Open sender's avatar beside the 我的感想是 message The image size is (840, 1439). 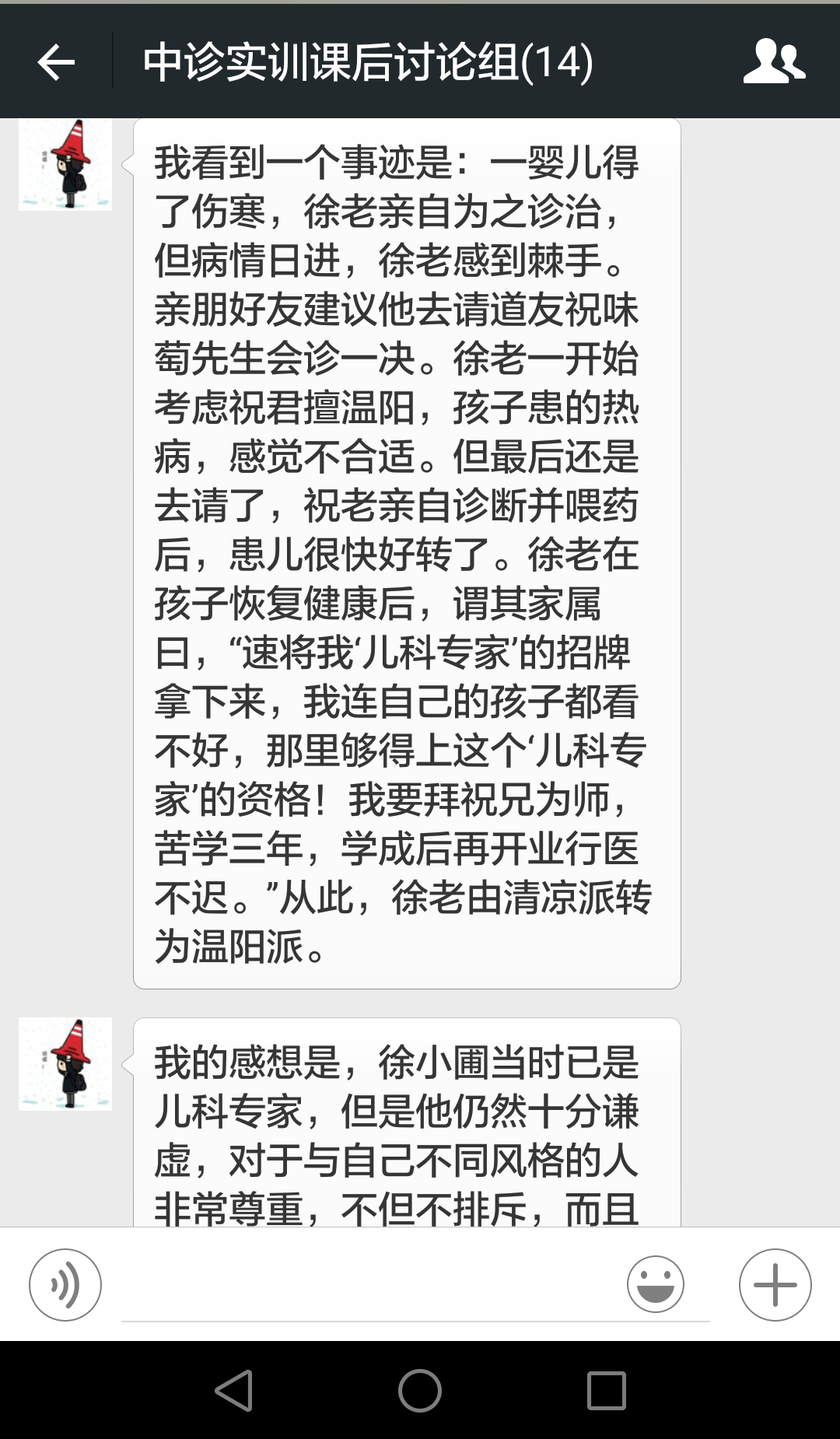point(65,1063)
